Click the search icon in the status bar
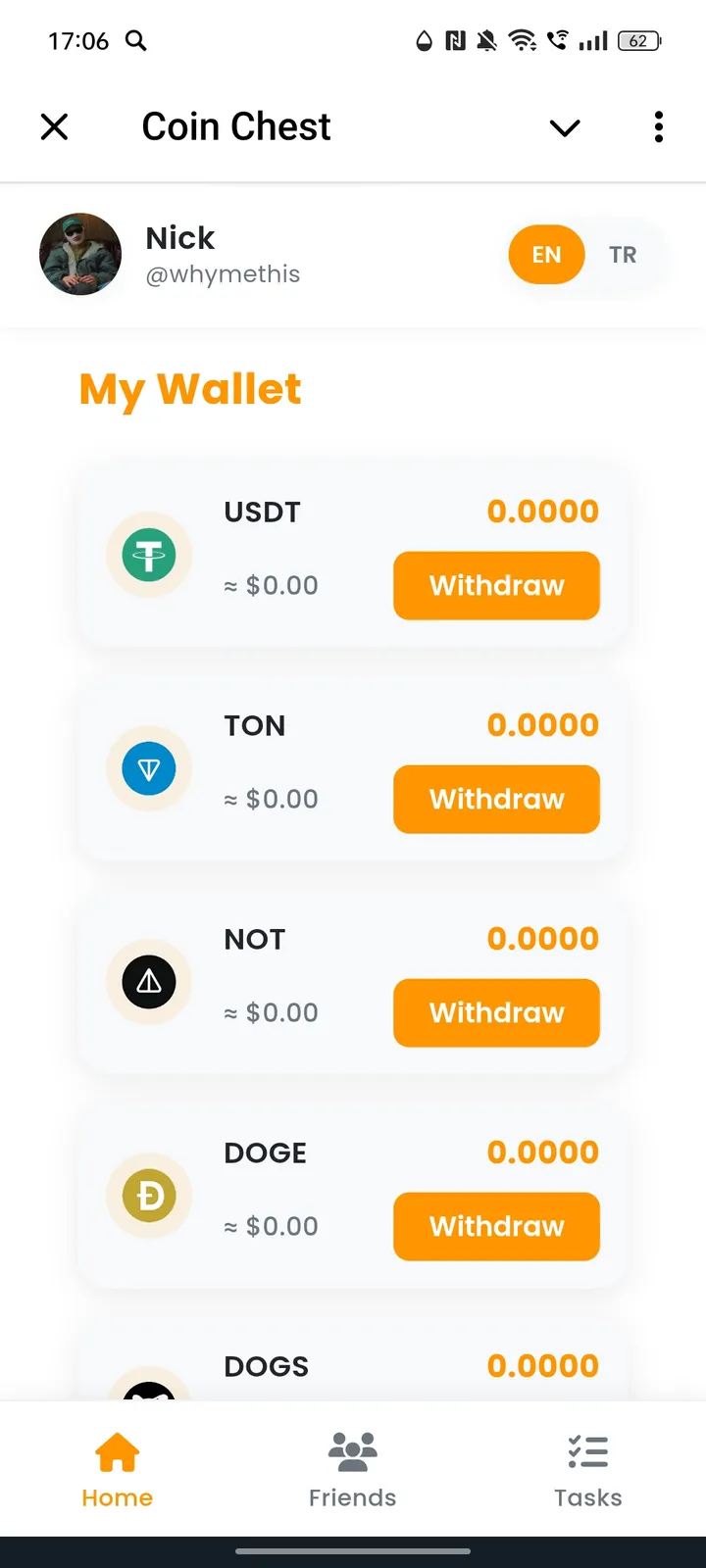 136,41
